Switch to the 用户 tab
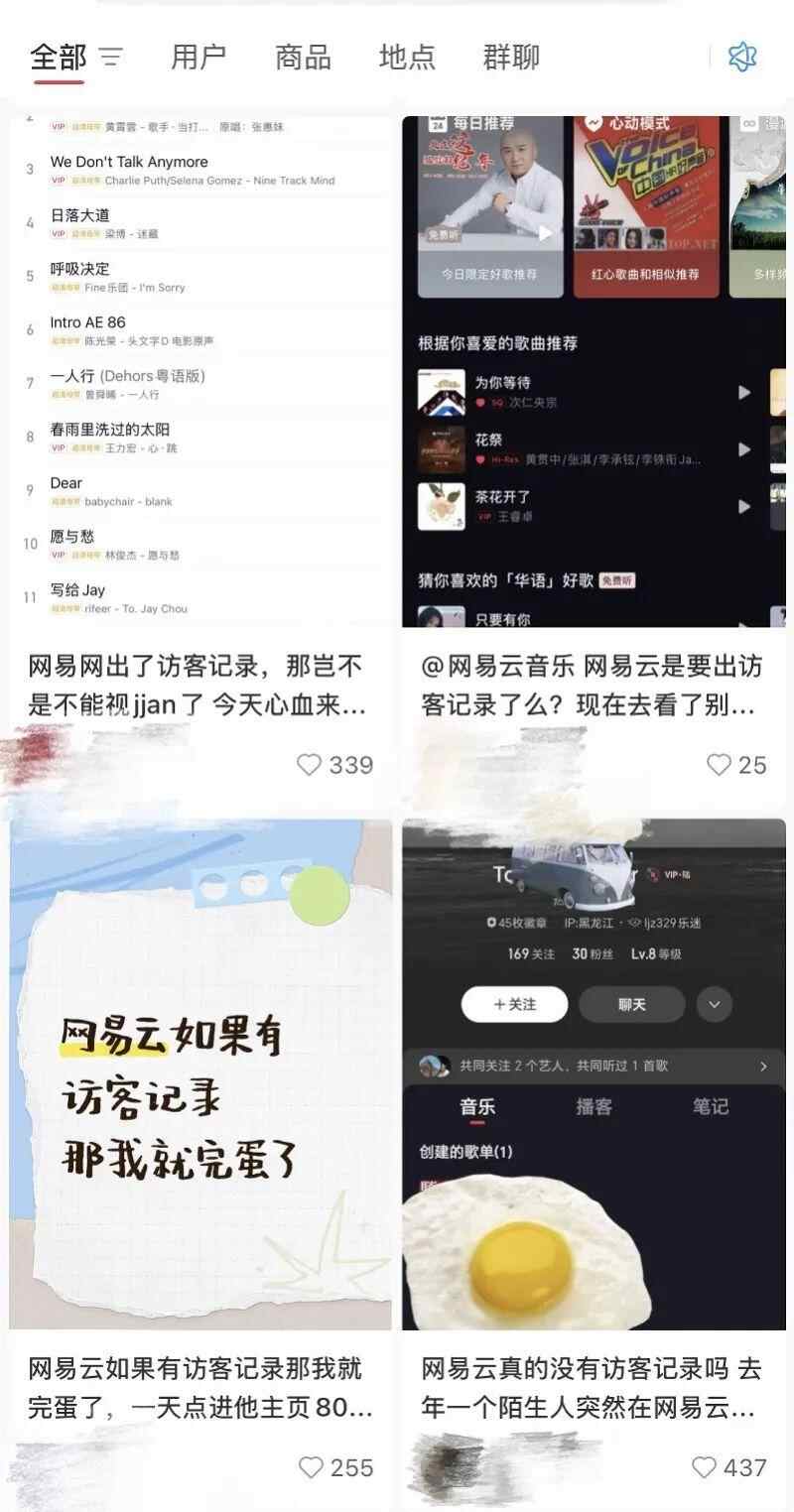The image size is (794, 1512). tap(198, 58)
